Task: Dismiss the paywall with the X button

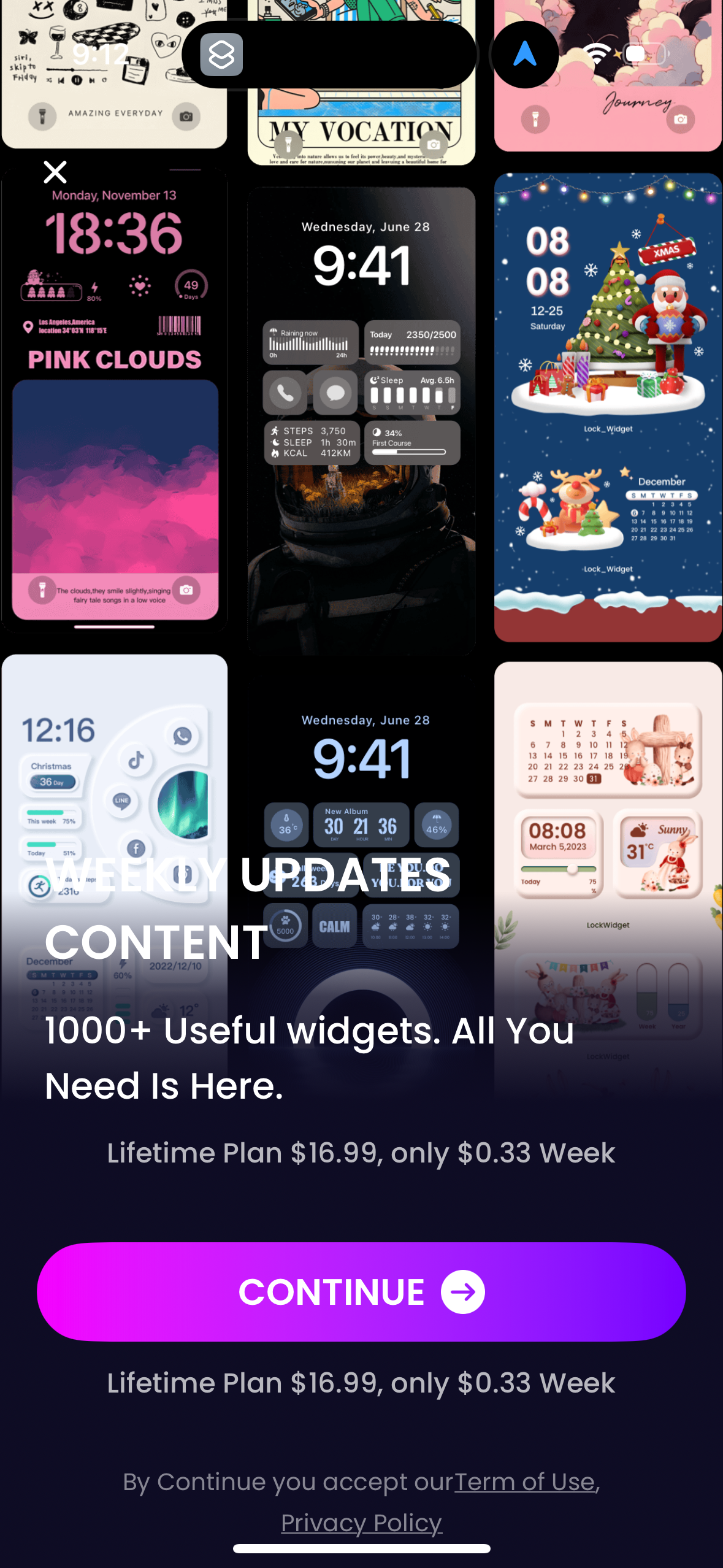Action: (x=55, y=172)
